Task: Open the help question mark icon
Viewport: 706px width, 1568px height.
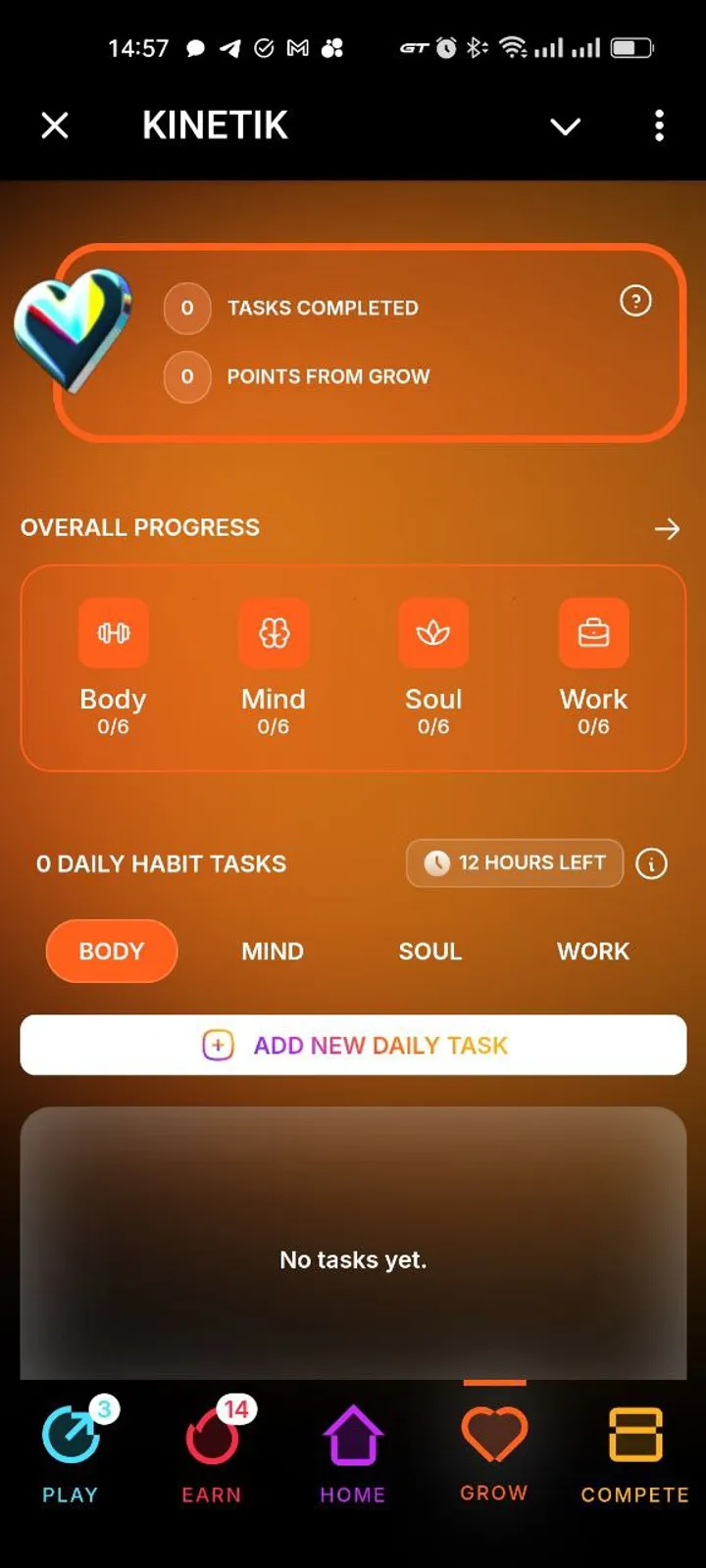Action: point(635,301)
